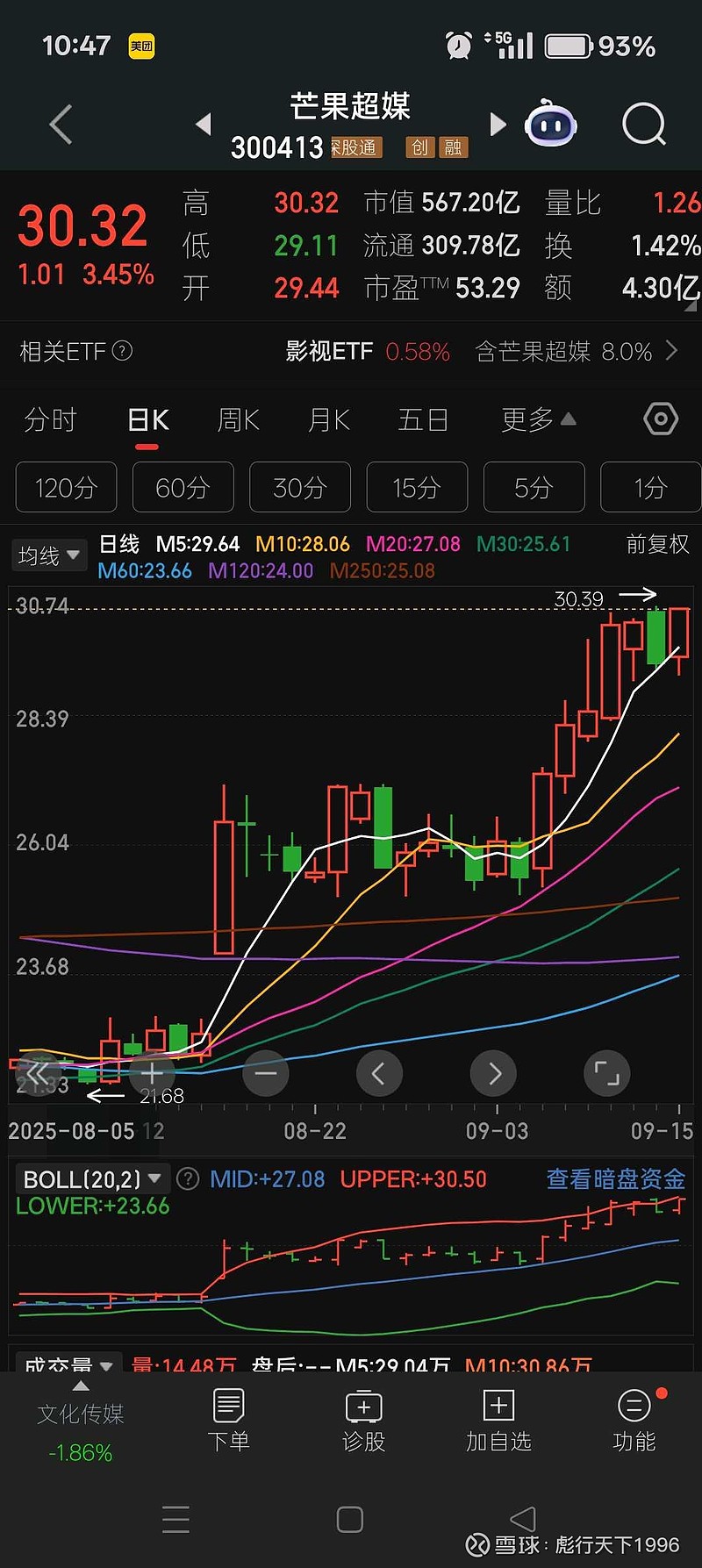The height and width of the screenshot is (1568, 702).
Task: Switch to the next stock
Action: pos(498,125)
